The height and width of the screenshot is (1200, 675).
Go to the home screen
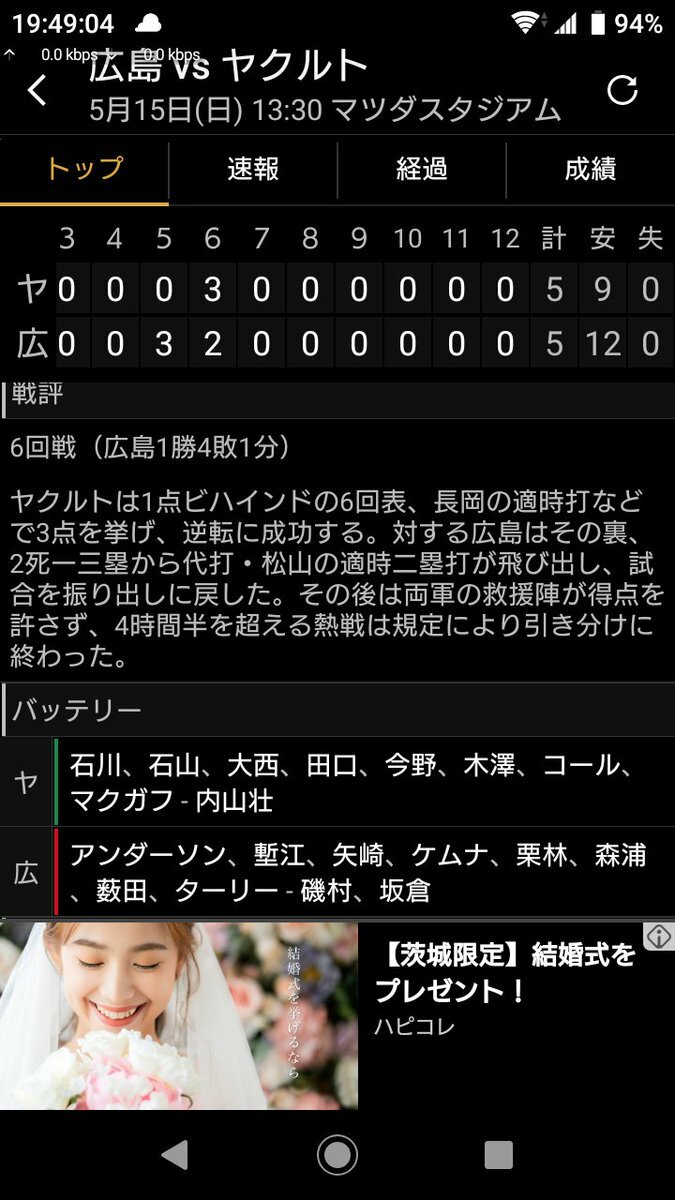pyautogui.click(x=337, y=1155)
